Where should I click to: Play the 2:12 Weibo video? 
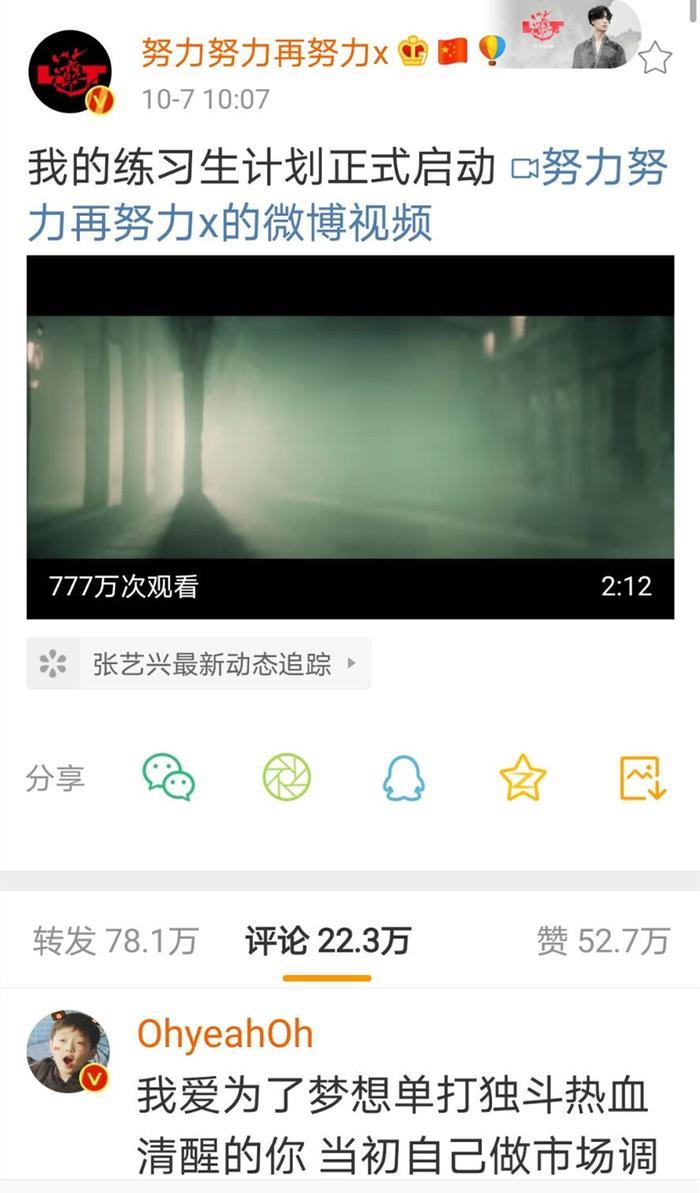click(x=350, y=437)
